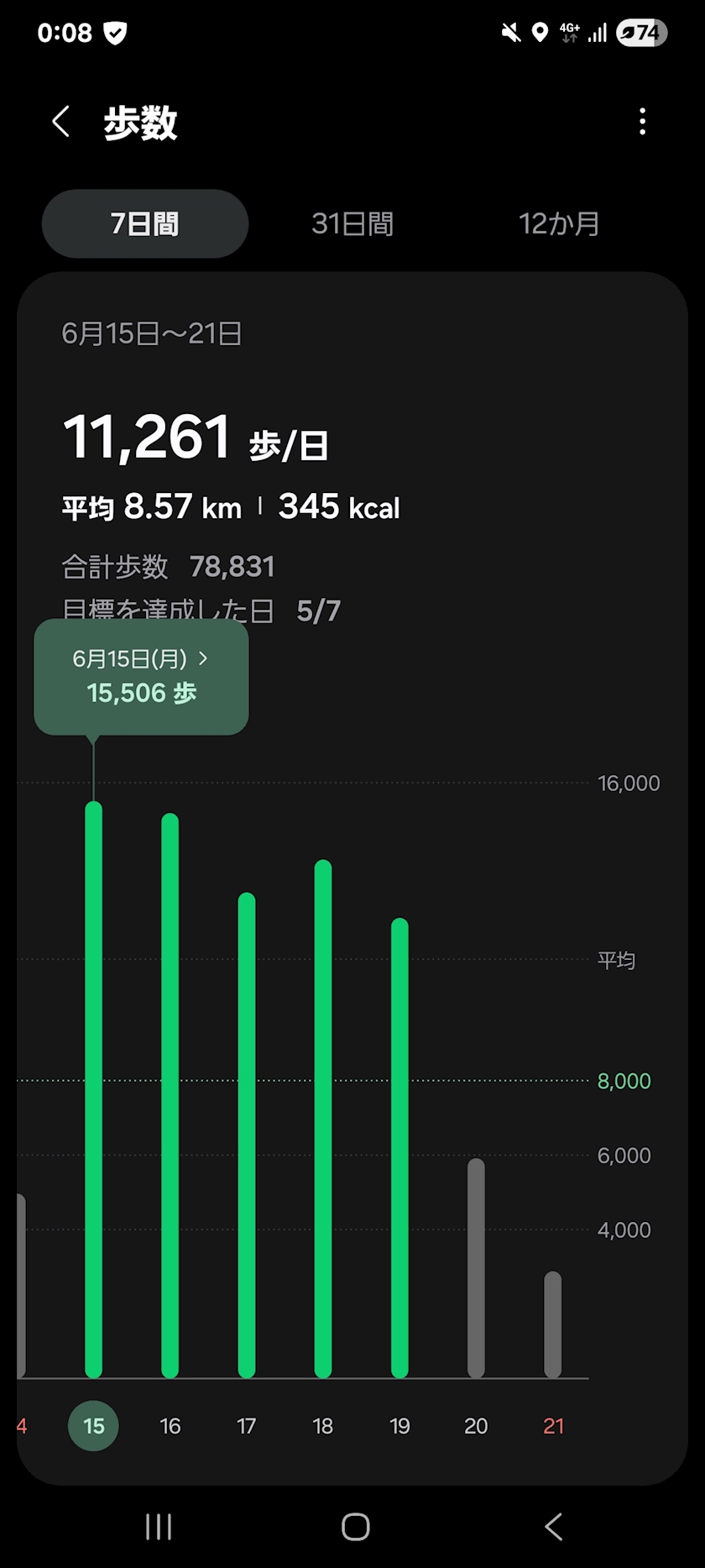Tap the system home button

[x=355, y=1526]
